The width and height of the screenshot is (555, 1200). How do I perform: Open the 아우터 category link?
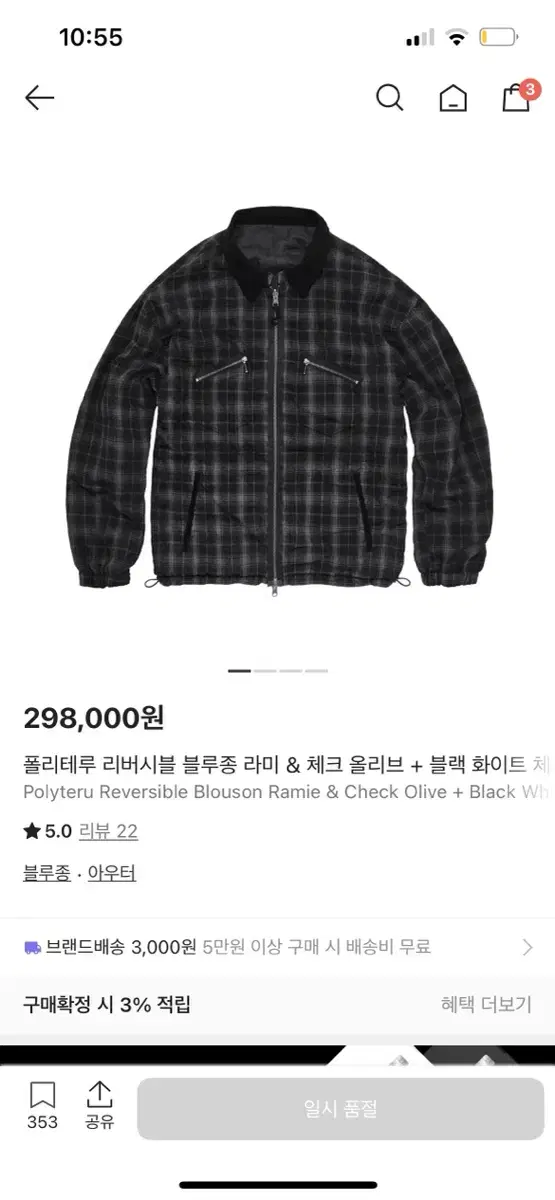112,873
